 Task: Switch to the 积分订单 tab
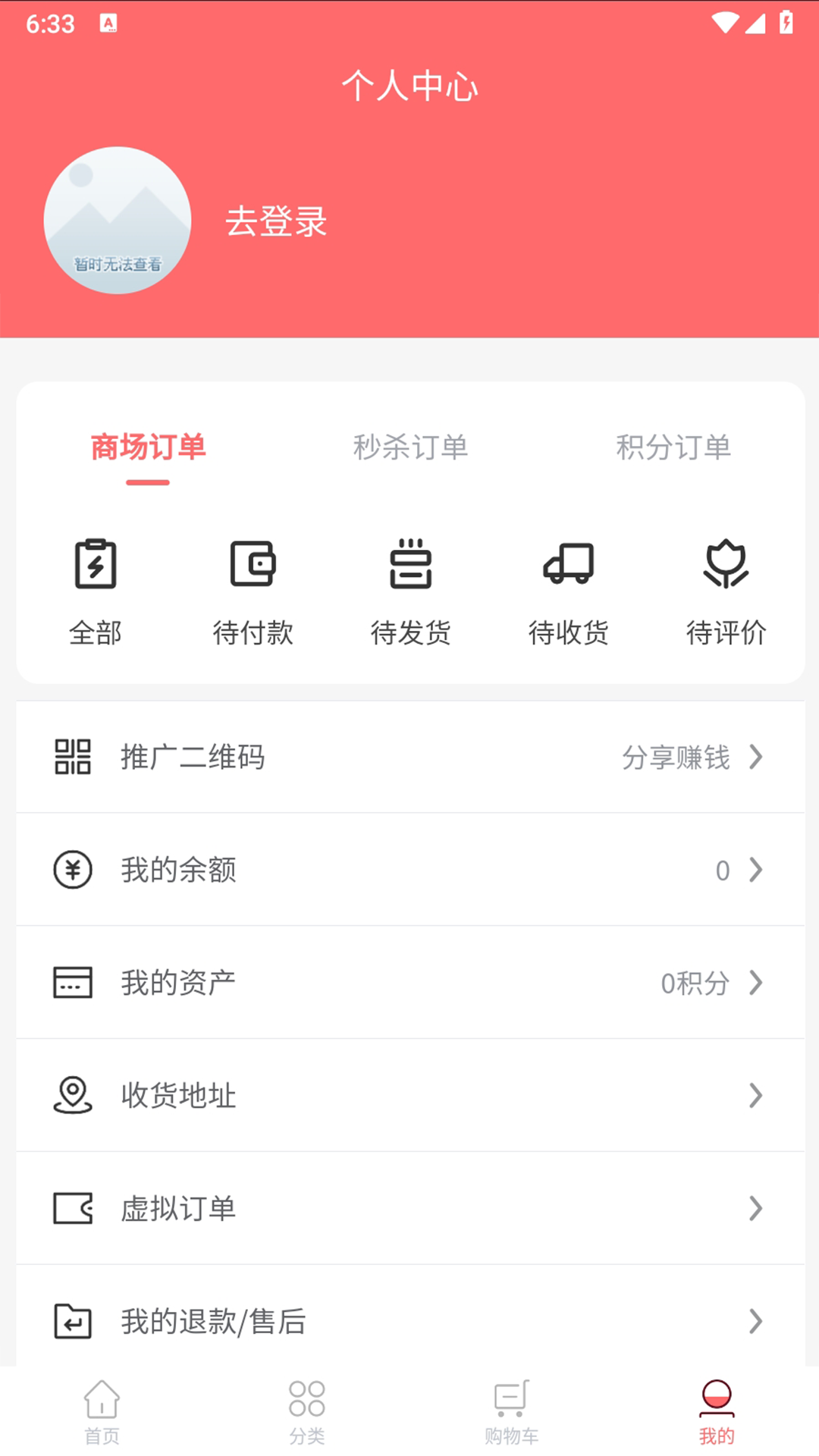(673, 447)
